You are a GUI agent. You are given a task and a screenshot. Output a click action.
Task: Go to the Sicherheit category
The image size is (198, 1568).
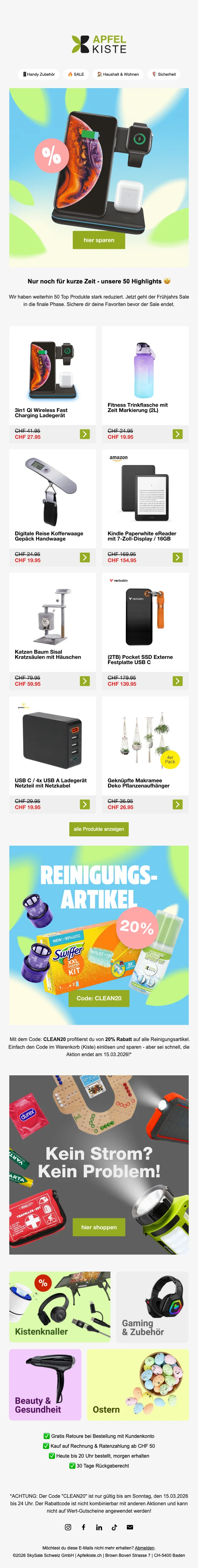tap(164, 74)
